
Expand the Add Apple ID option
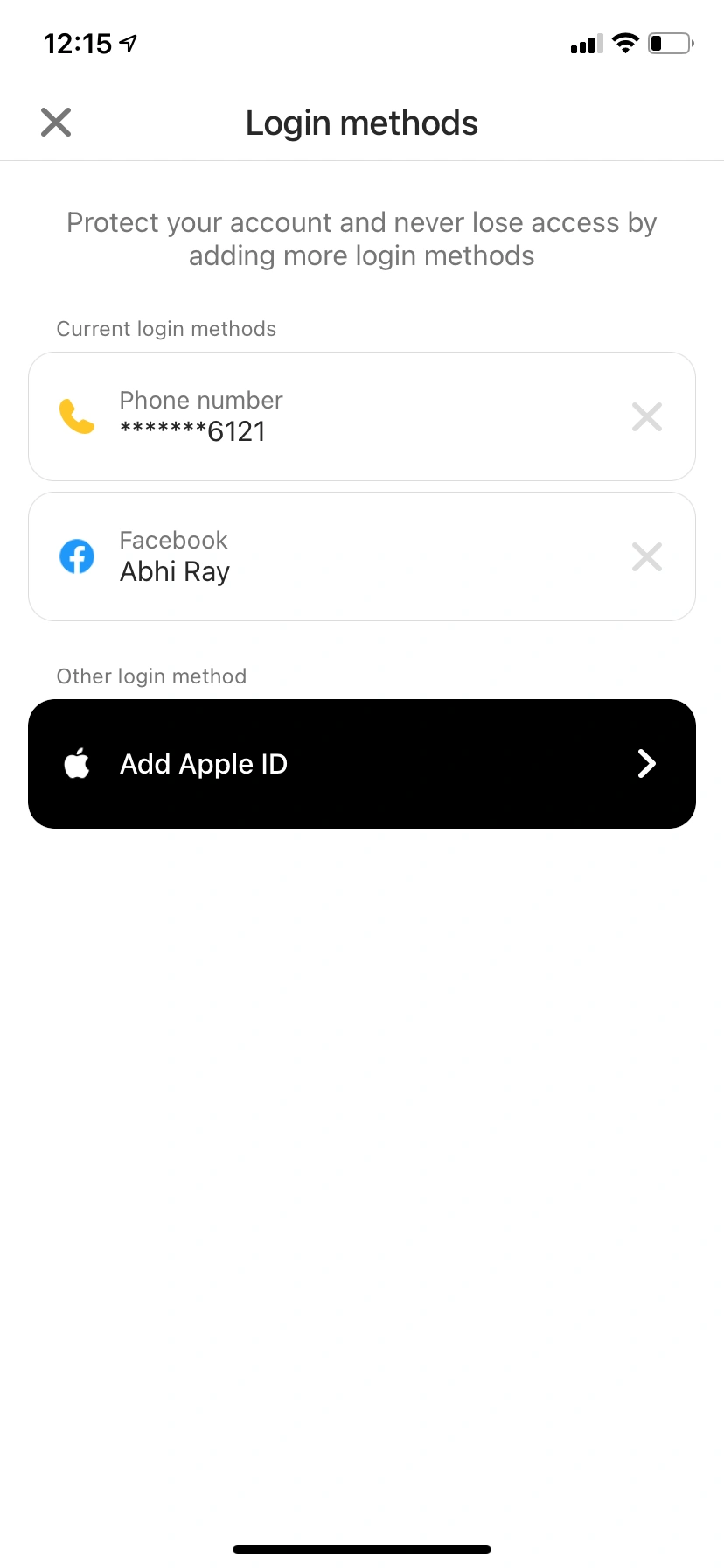point(362,763)
